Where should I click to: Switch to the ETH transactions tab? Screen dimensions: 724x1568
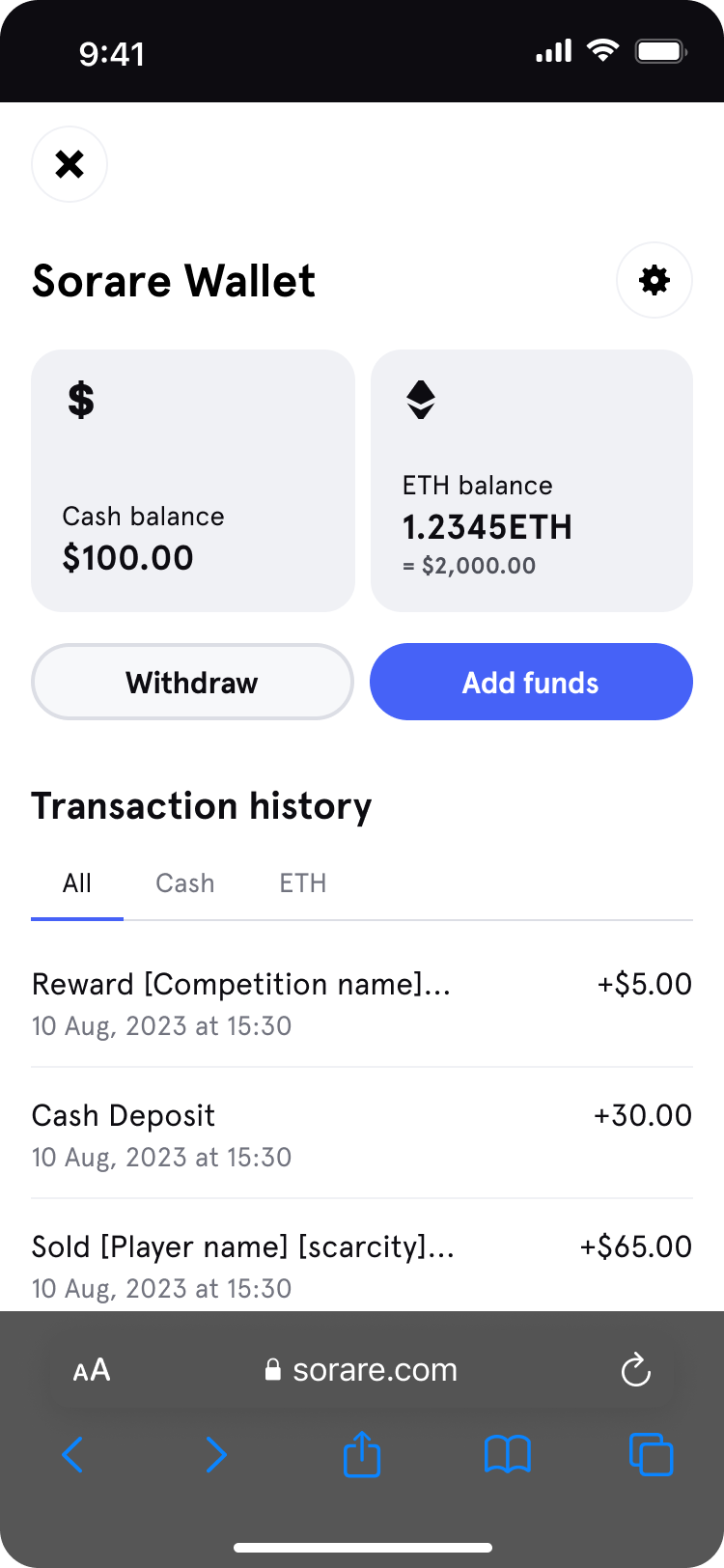pos(302,883)
